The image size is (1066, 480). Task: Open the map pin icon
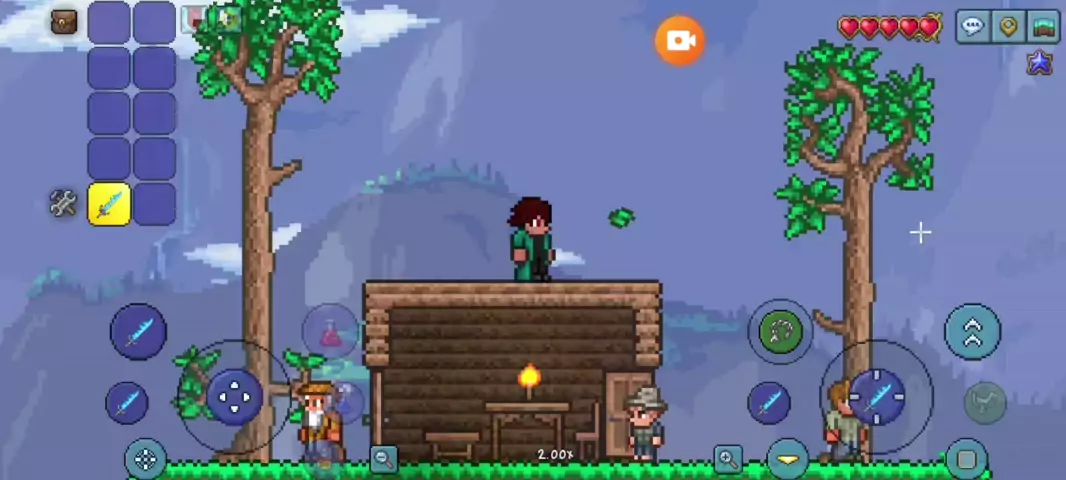click(1008, 26)
